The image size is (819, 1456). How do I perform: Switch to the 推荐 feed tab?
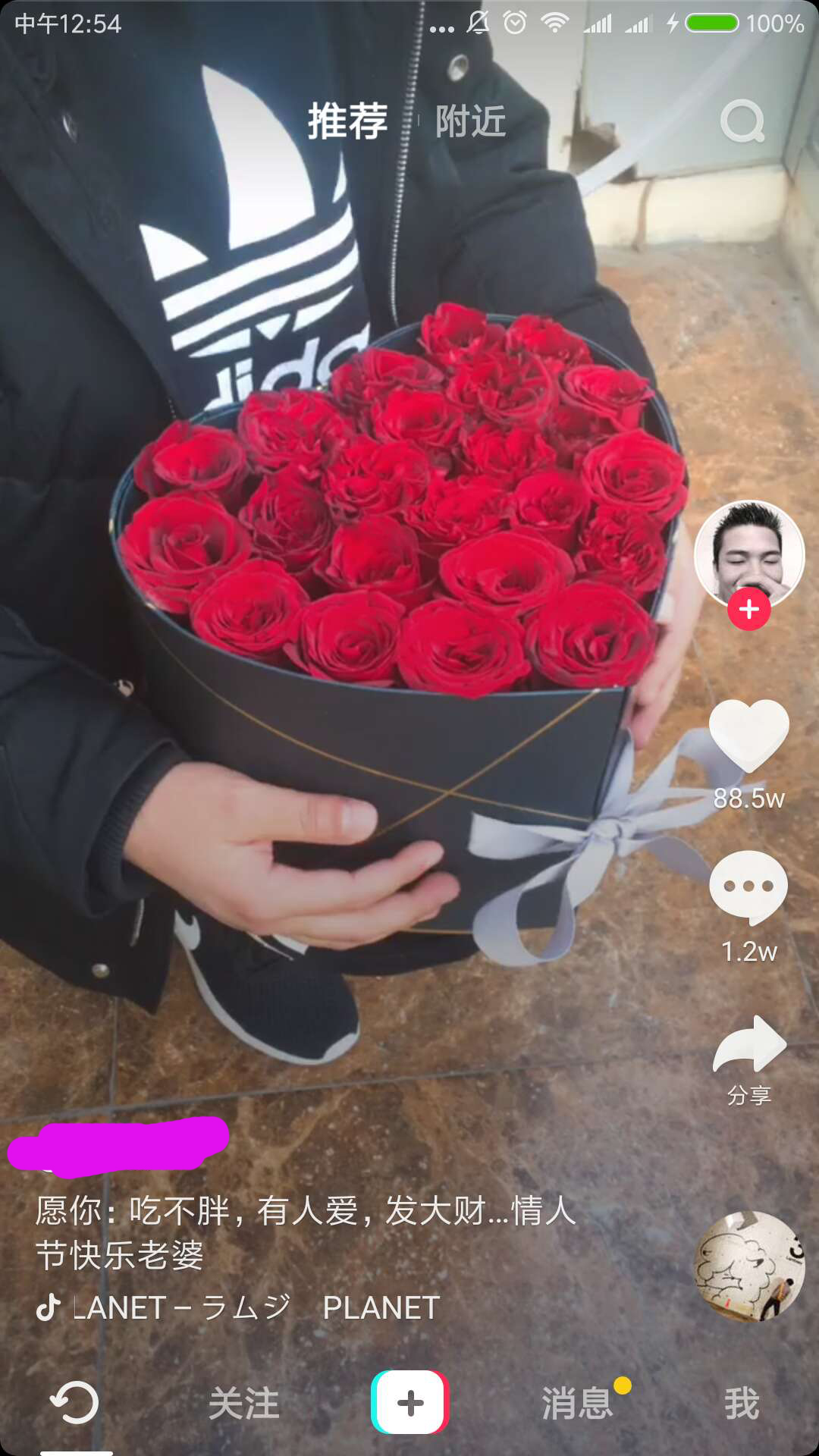(x=347, y=121)
